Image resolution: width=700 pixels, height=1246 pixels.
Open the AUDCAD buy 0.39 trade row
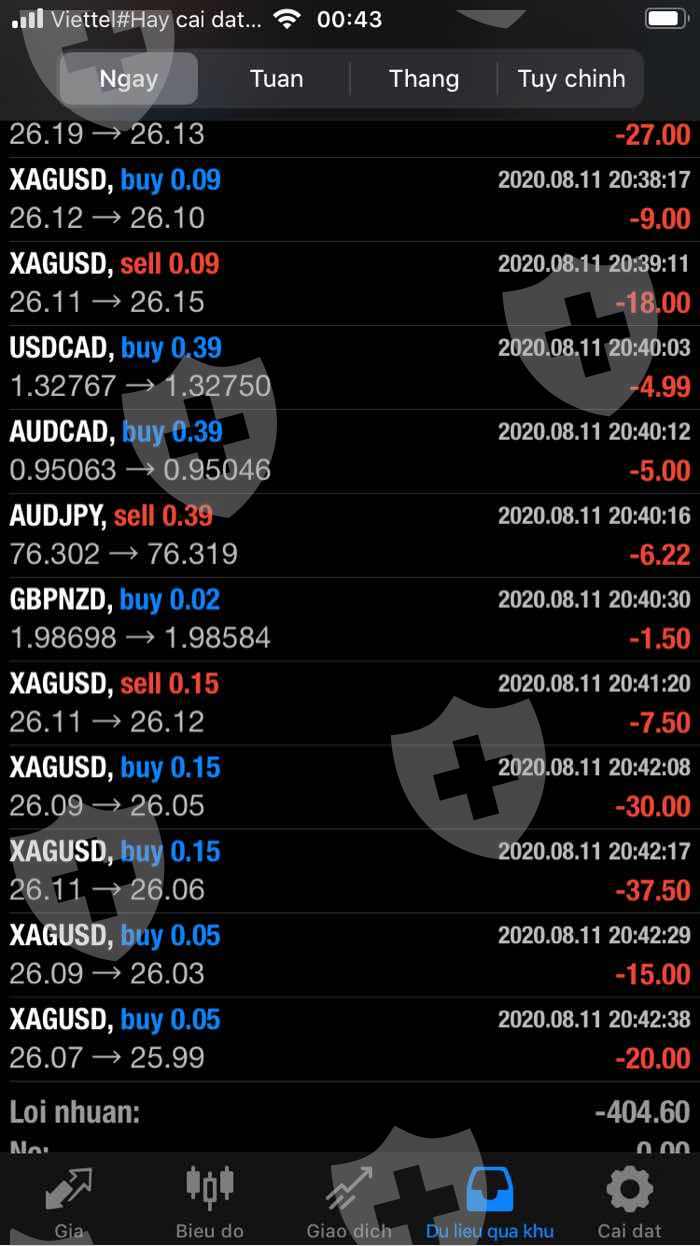pyautogui.click(x=350, y=451)
